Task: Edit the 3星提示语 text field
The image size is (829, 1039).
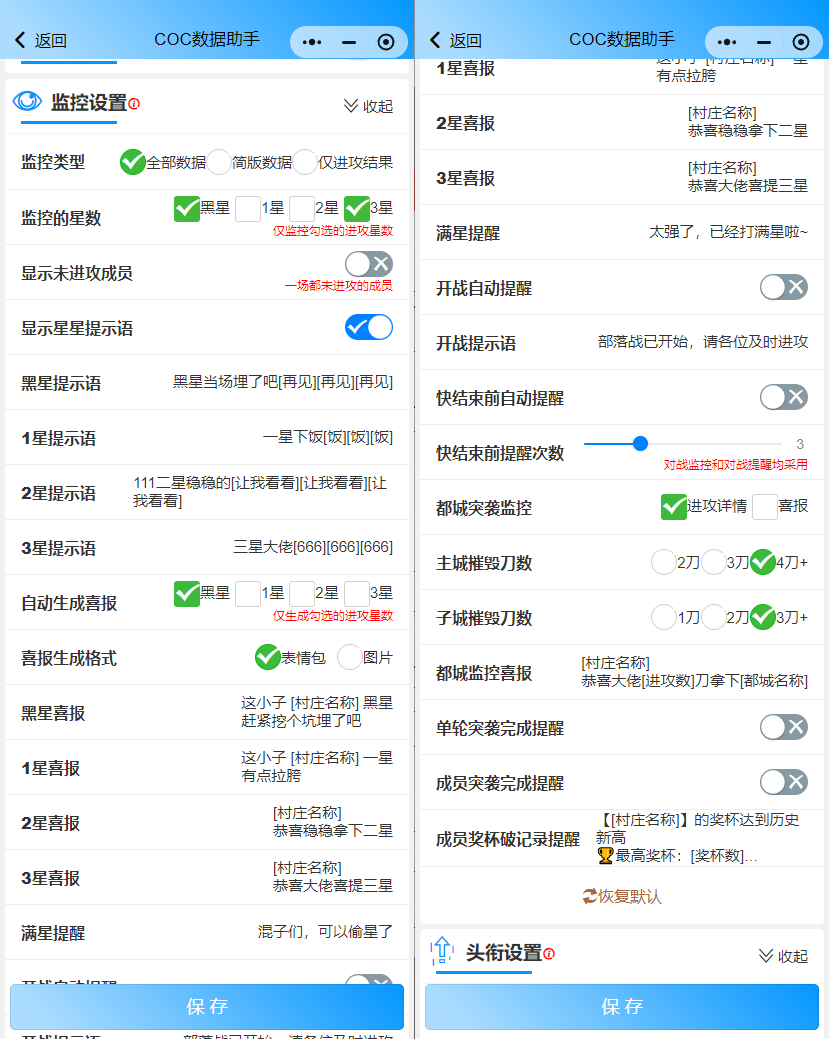Action: point(312,547)
